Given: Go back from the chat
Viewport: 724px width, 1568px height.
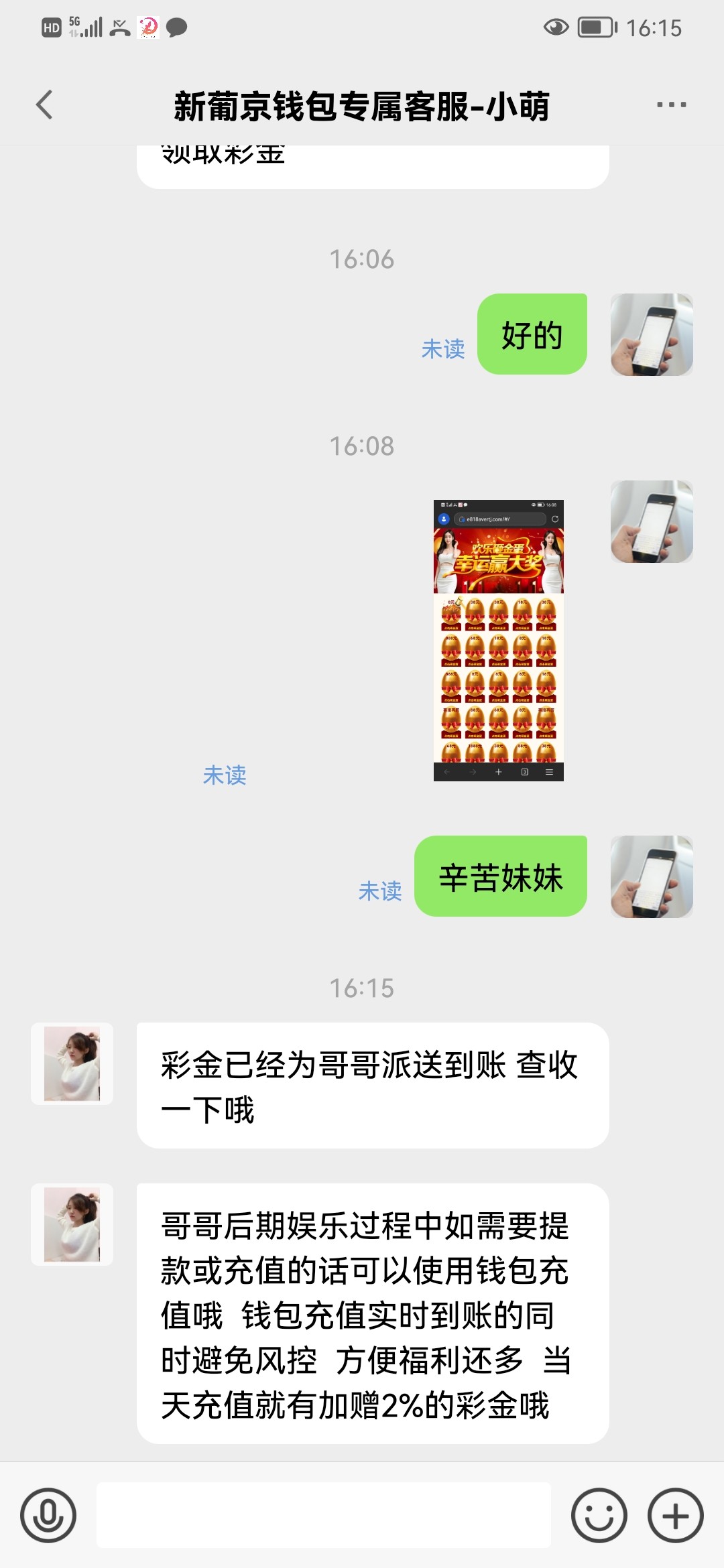Looking at the screenshot, I should pyautogui.click(x=44, y=105).
